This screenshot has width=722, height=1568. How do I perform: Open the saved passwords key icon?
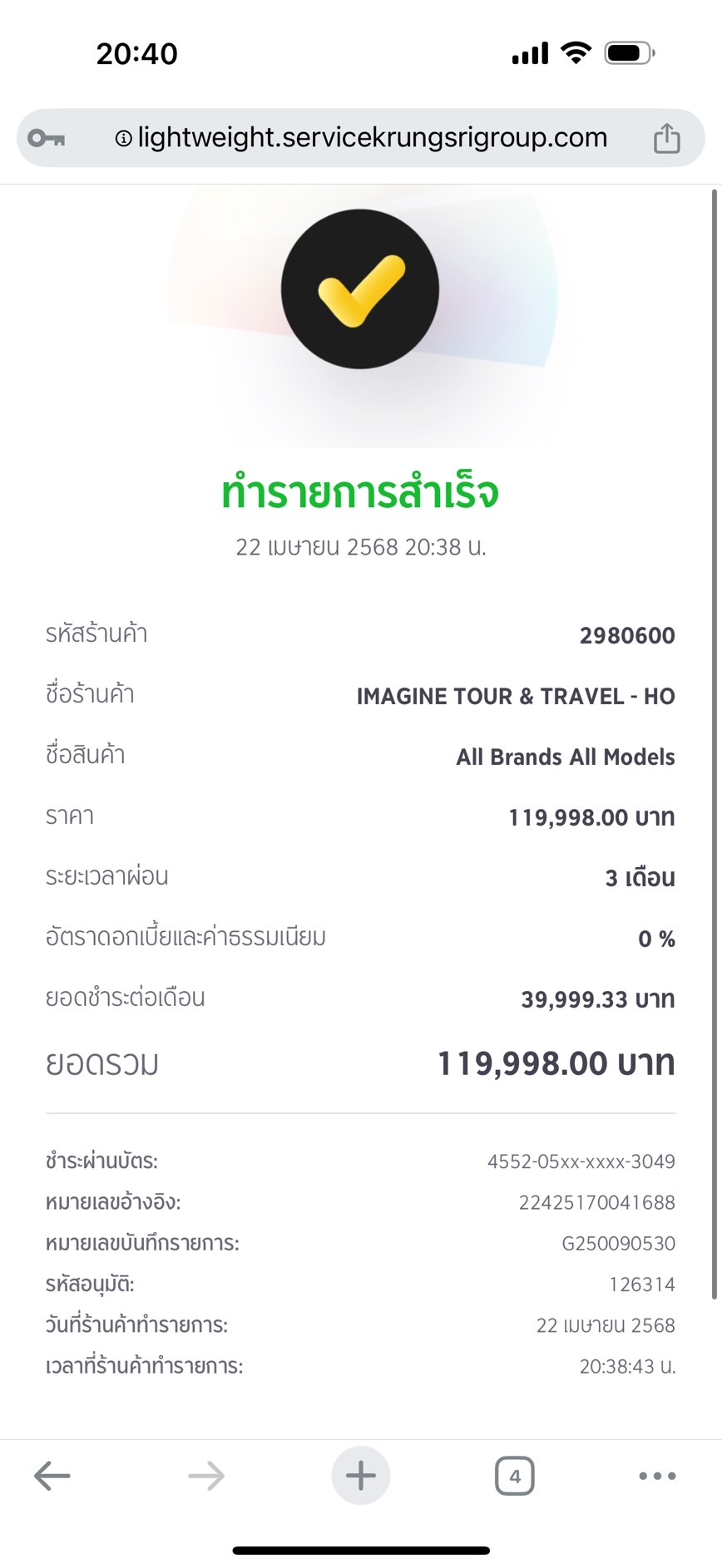coord(47,138)
